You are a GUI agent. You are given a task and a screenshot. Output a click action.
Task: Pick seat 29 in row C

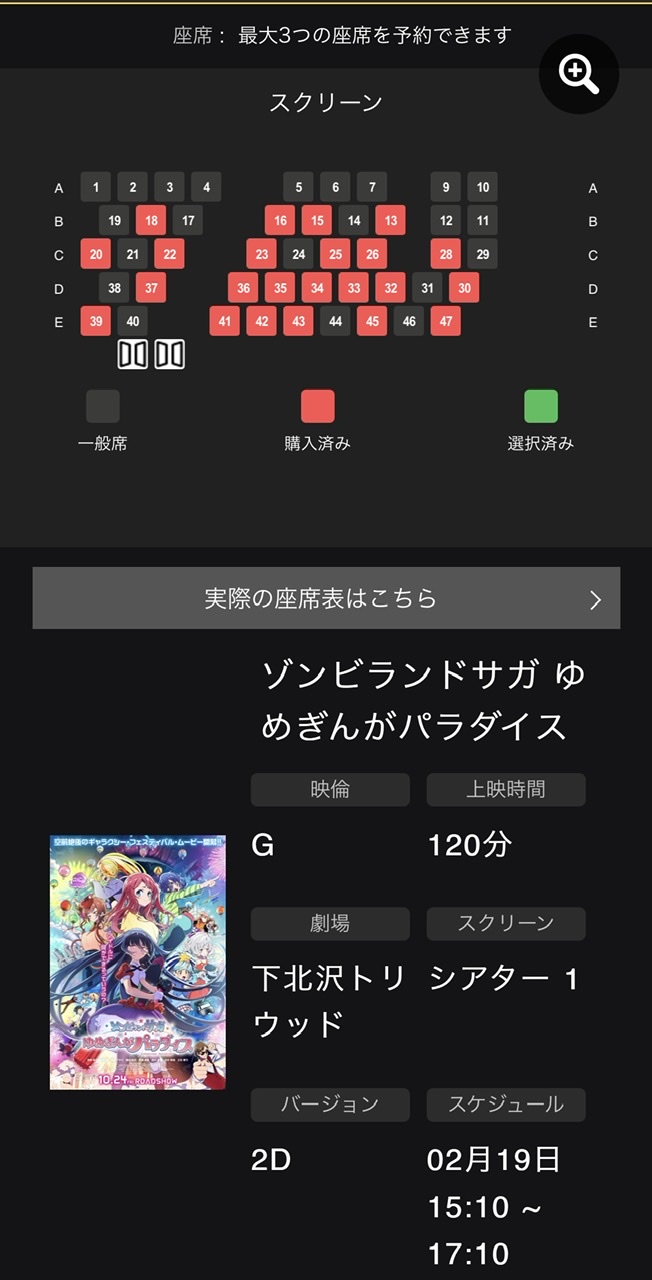[x=482, y=255]
